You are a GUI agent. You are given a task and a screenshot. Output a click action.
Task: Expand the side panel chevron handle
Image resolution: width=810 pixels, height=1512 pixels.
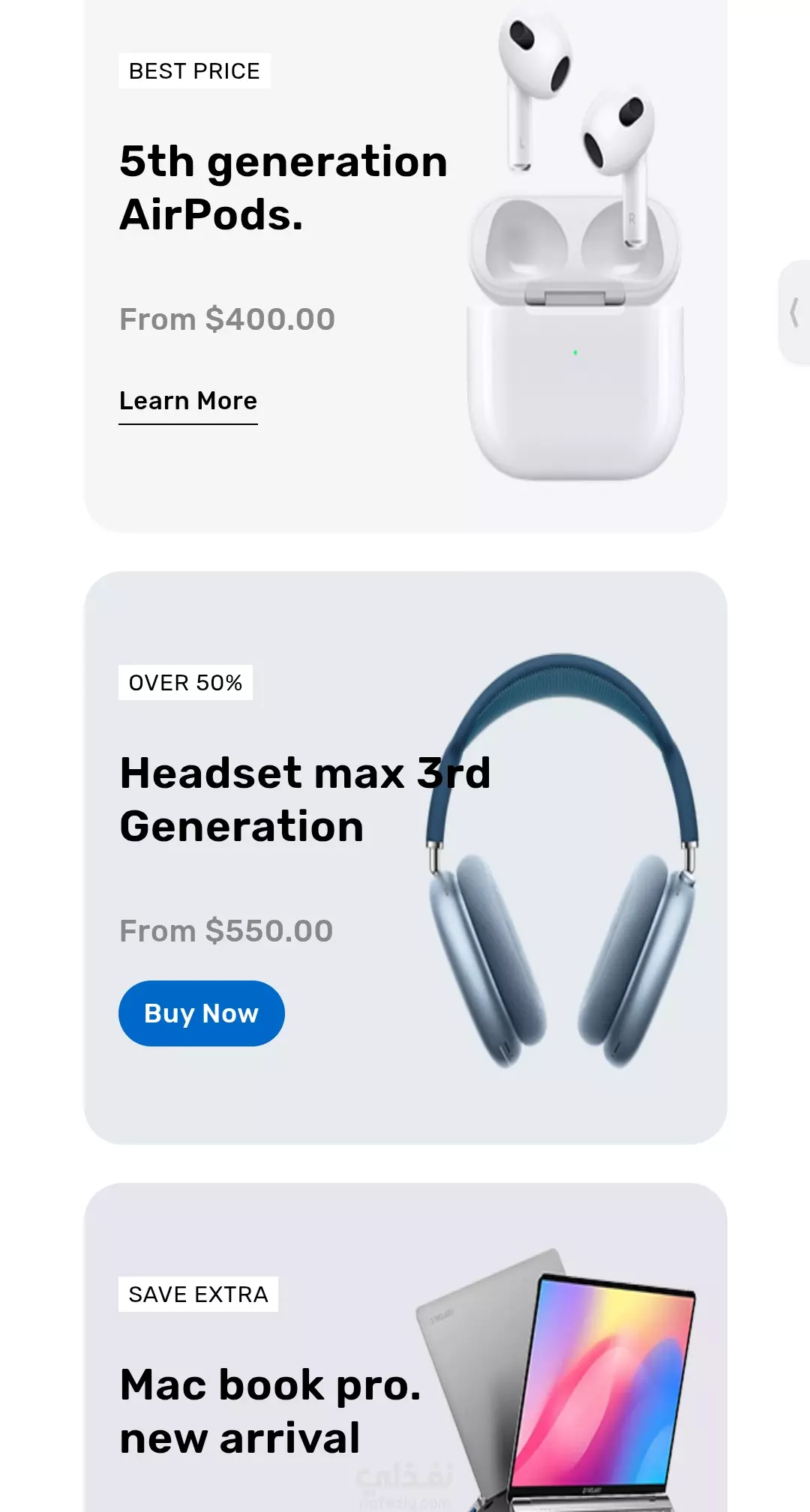[x=794, y=313]
